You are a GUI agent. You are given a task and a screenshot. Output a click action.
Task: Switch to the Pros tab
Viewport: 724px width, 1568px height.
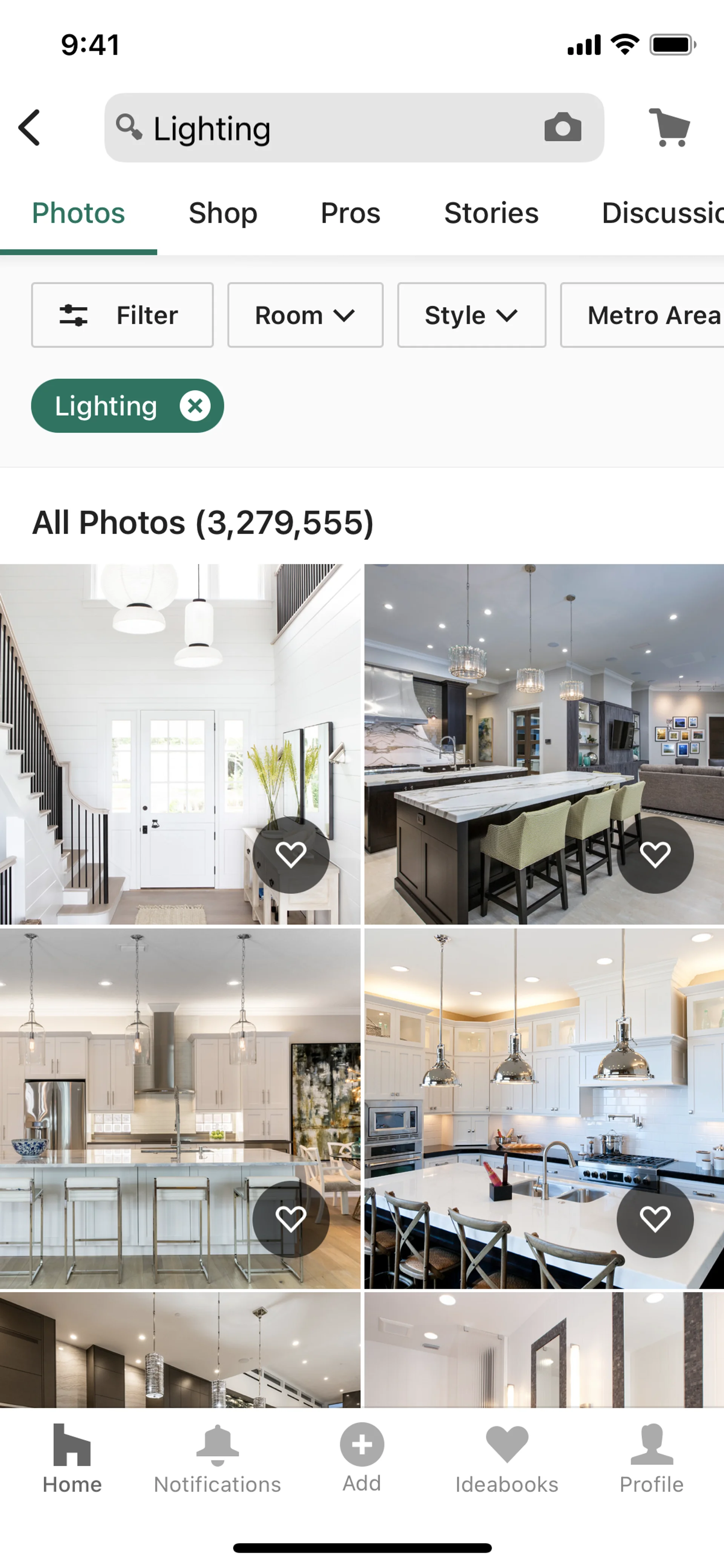click(x=350, y=213)
